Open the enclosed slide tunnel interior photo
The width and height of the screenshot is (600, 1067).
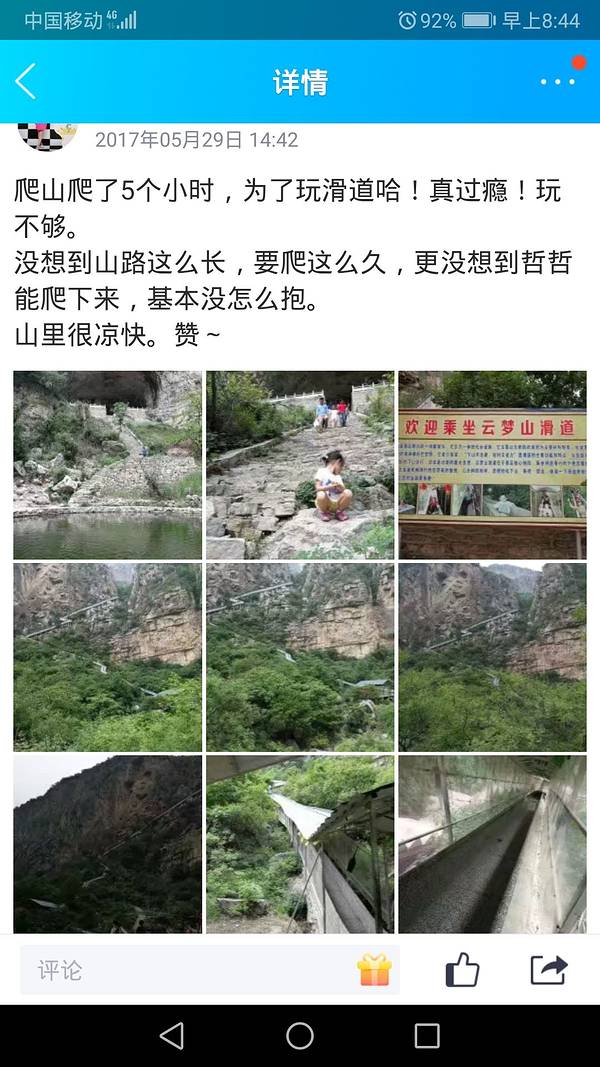[x=492, y=844]
